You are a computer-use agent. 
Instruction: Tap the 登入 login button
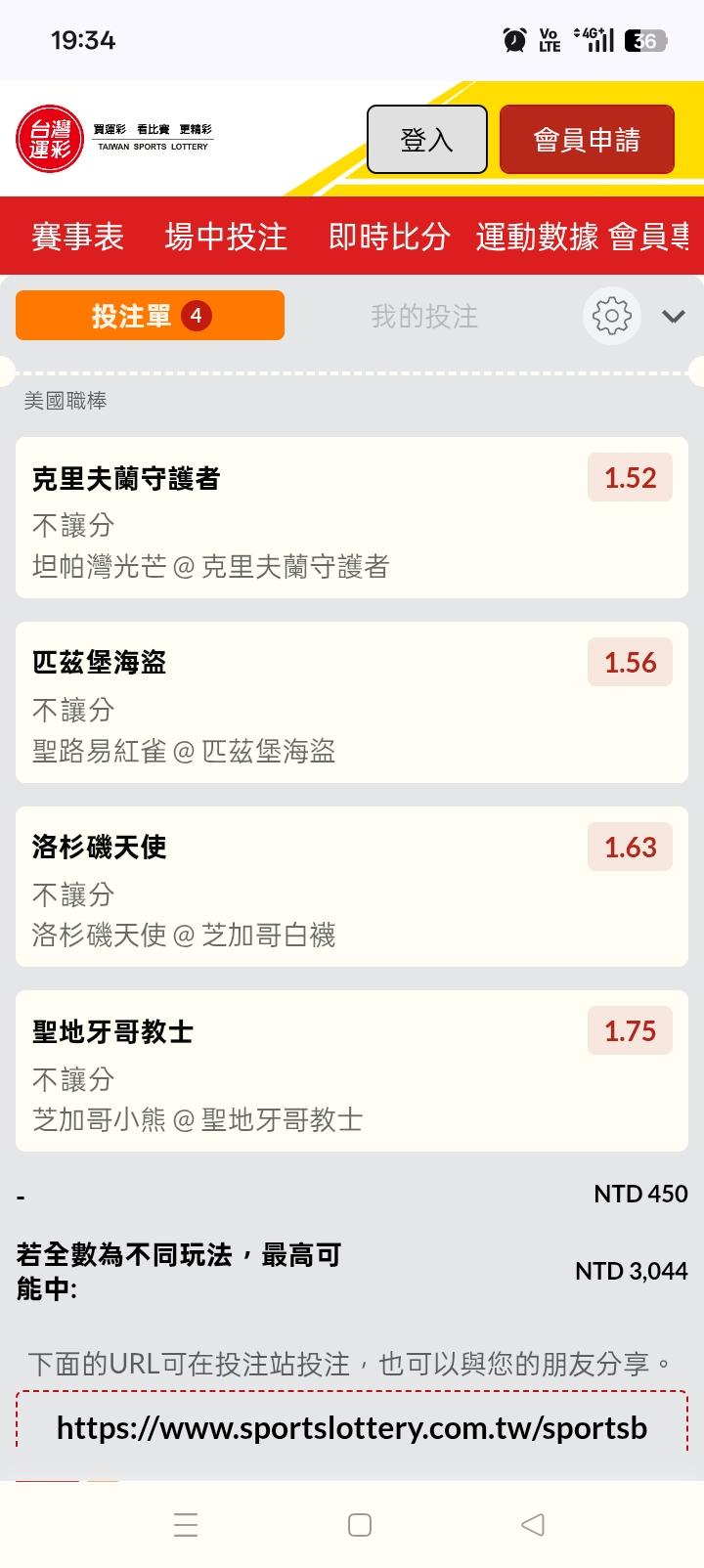426,140
